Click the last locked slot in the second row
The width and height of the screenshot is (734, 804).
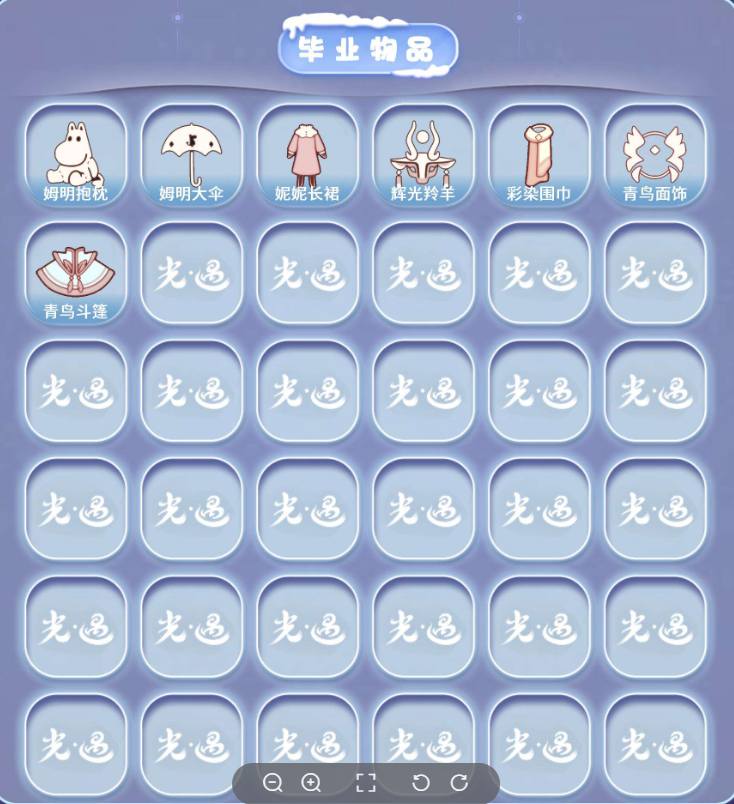coord(655,272)
